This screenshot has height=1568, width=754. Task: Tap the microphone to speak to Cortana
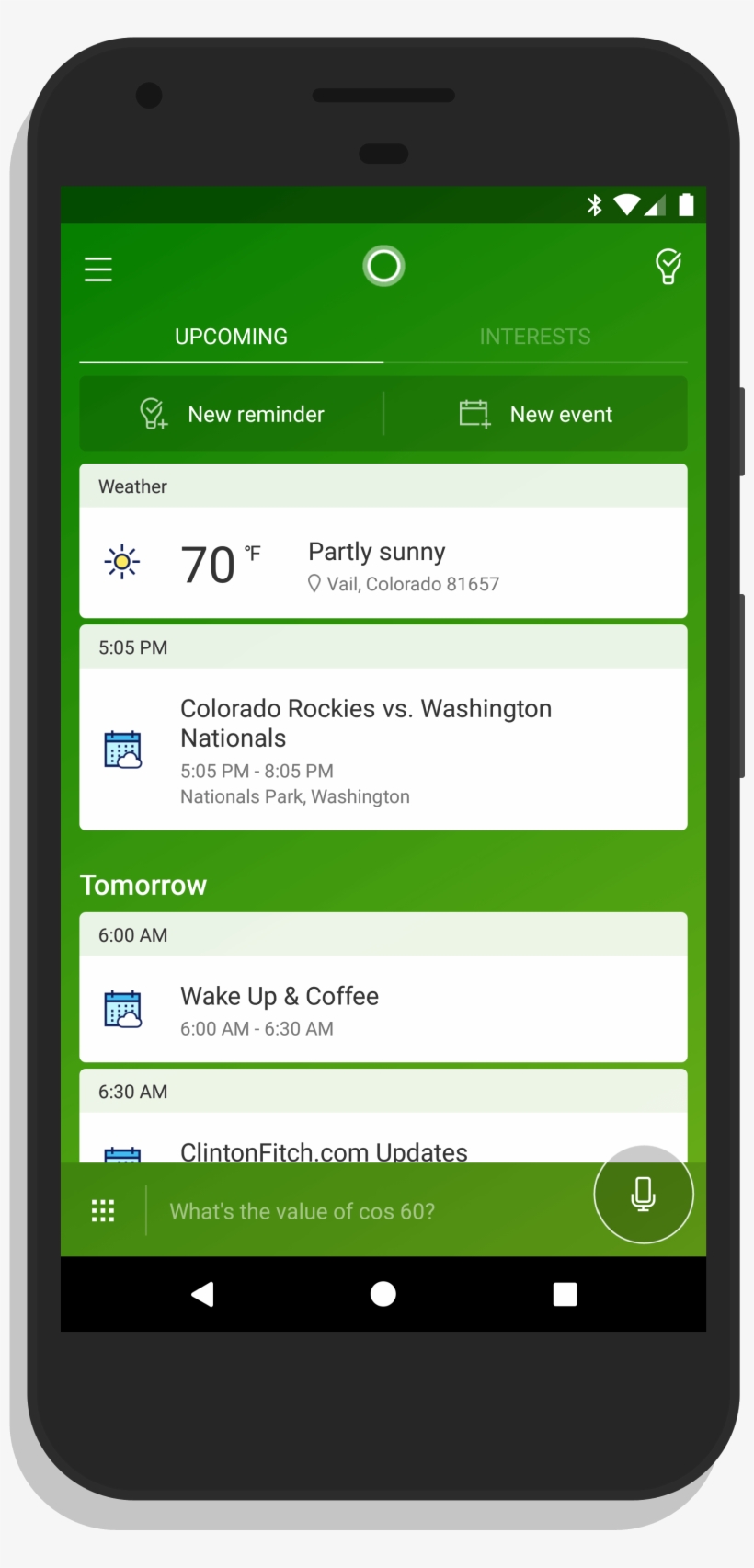click(643, 1194)
